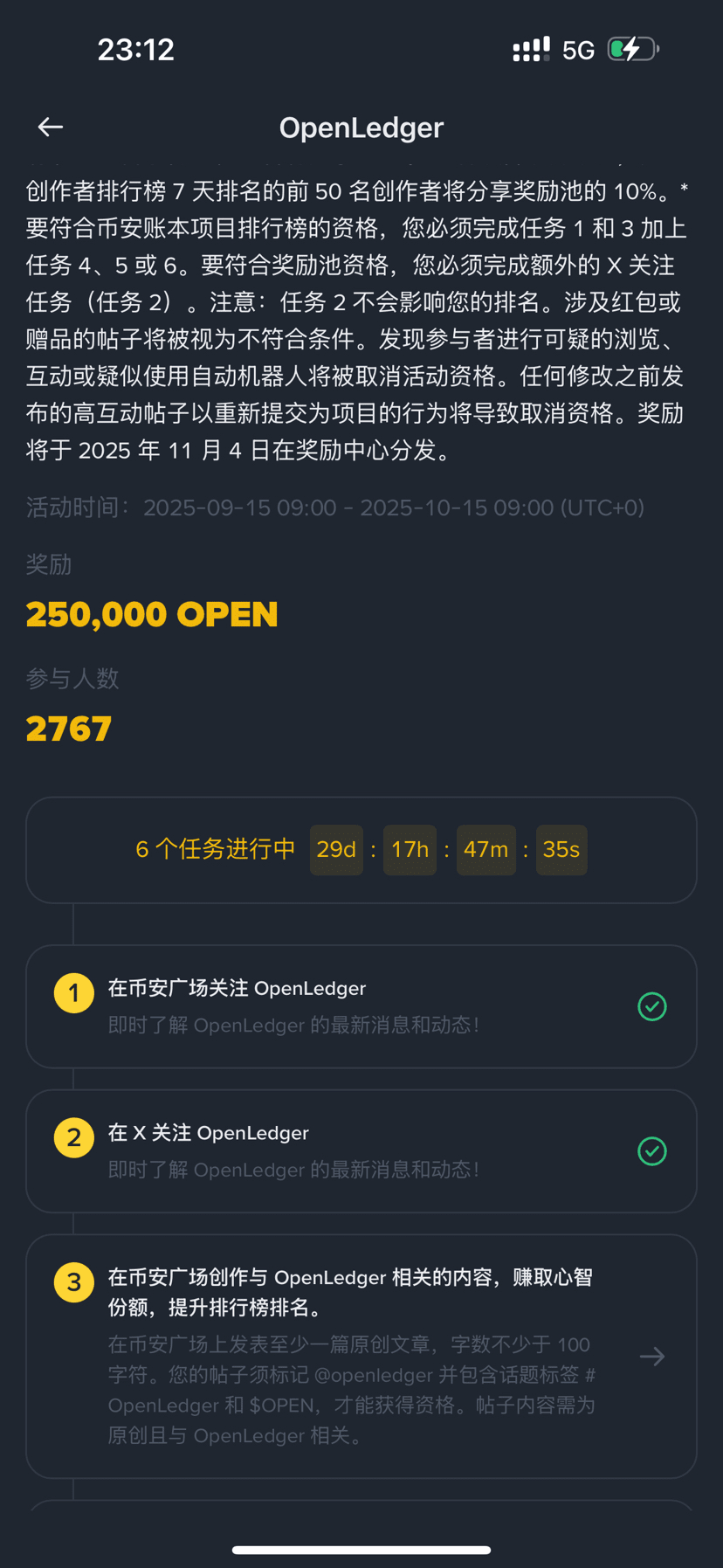Screen dimensions: 723x1568
Task: Open task 1: follow OpenLedger on Binance Square
Action: click(x=361, y=1006)
